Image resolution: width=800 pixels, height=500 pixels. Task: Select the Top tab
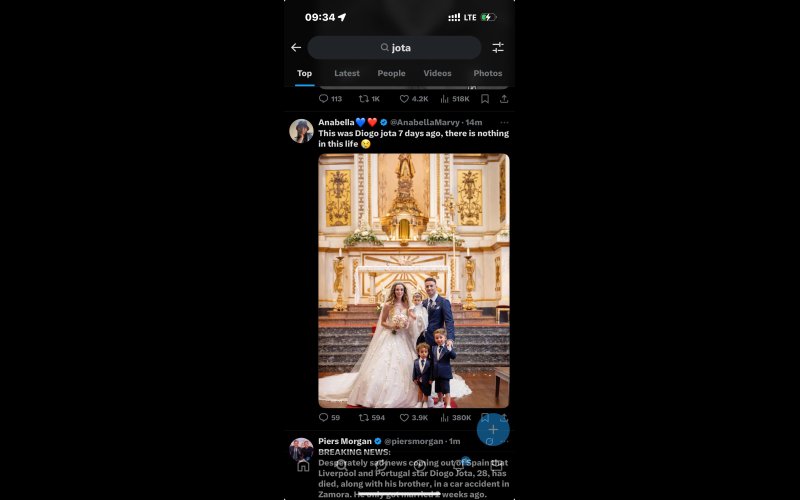[304, 73]
